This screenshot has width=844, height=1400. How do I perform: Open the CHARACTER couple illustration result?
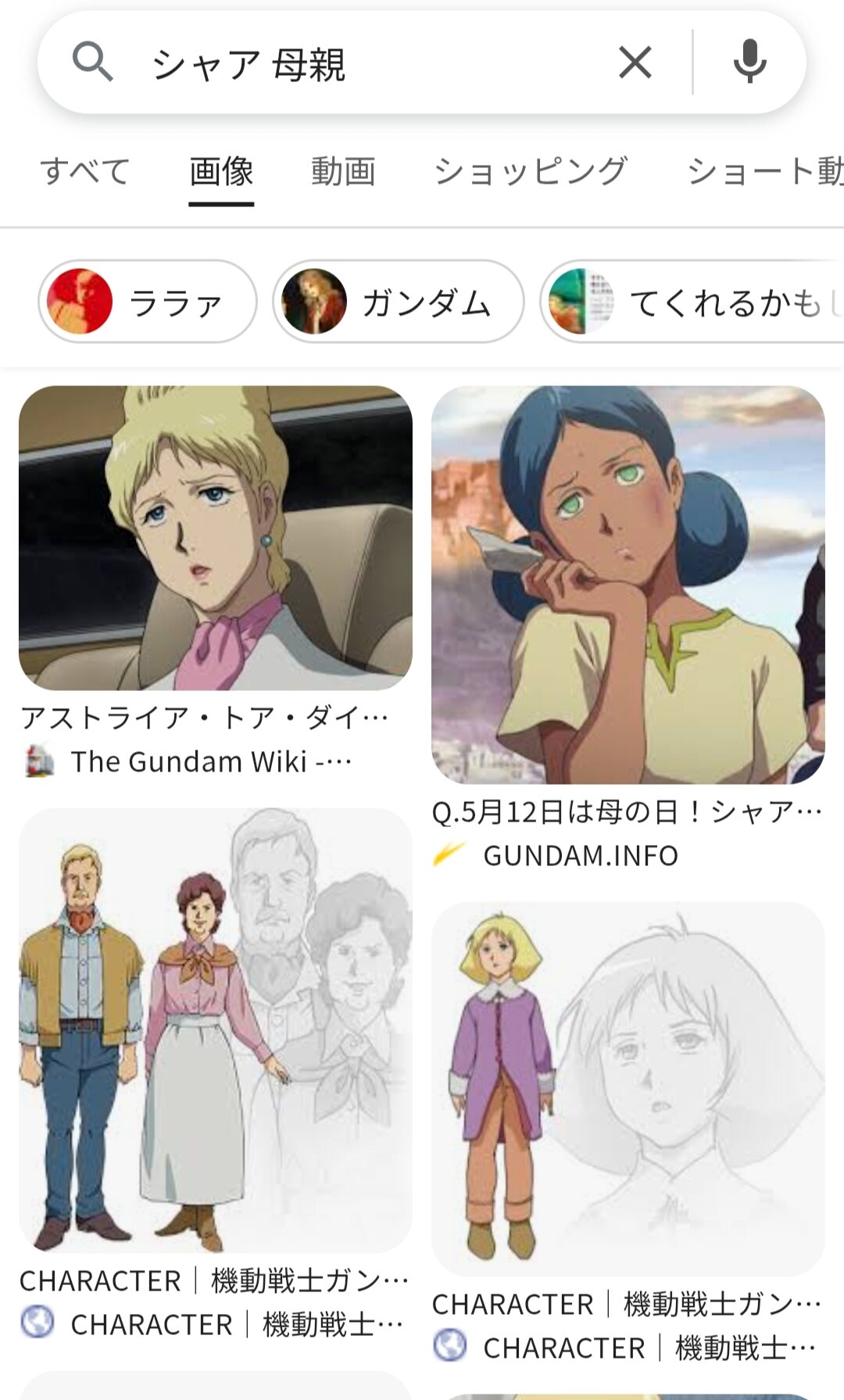(216, 1030)
